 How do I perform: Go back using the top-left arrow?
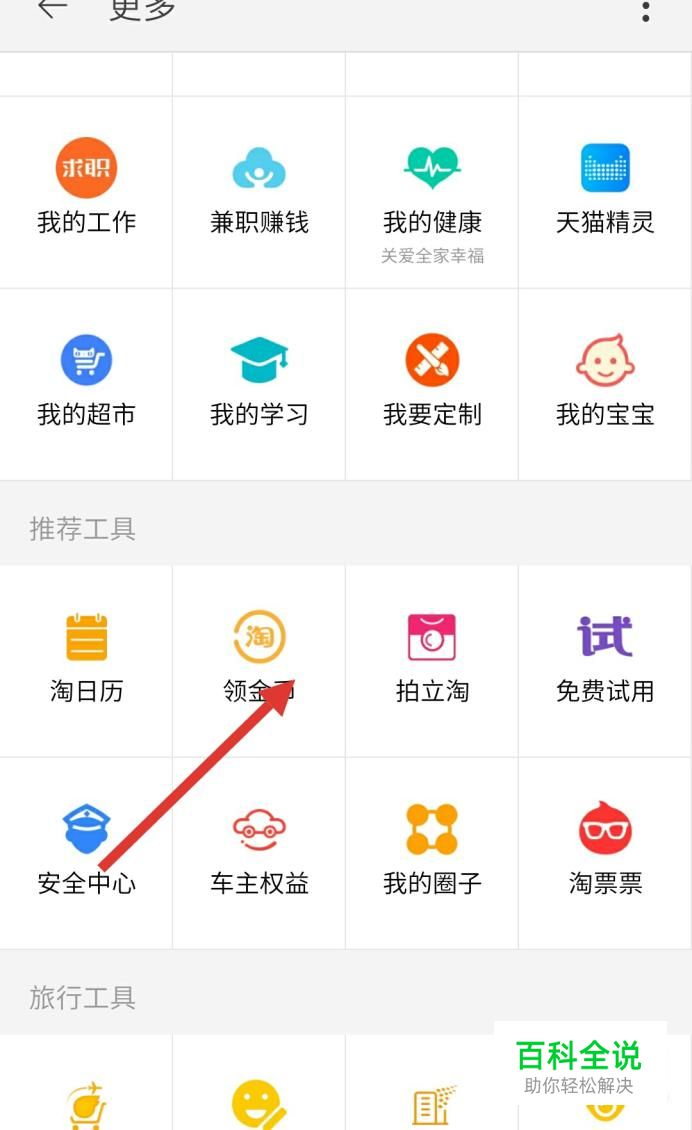pos(53,9)
